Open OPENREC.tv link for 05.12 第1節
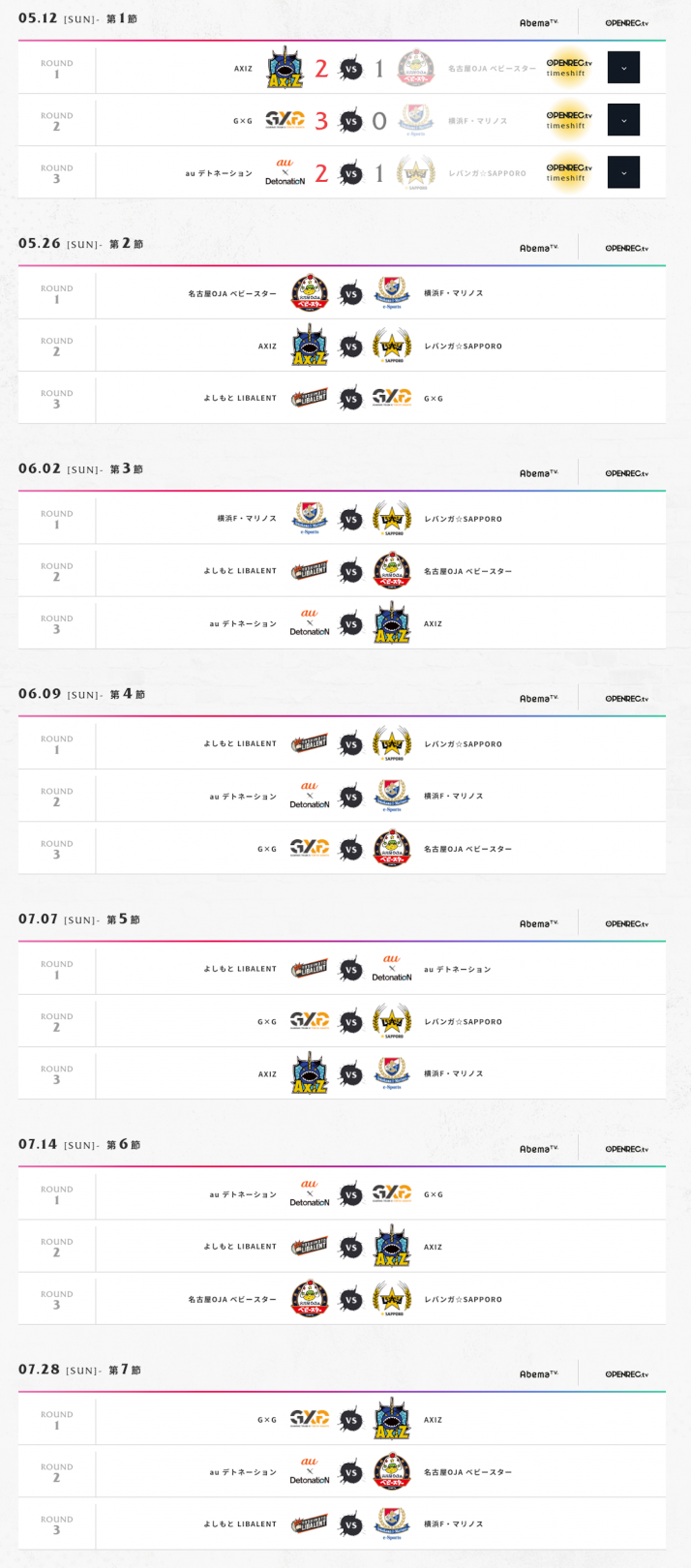 point(627,23)
